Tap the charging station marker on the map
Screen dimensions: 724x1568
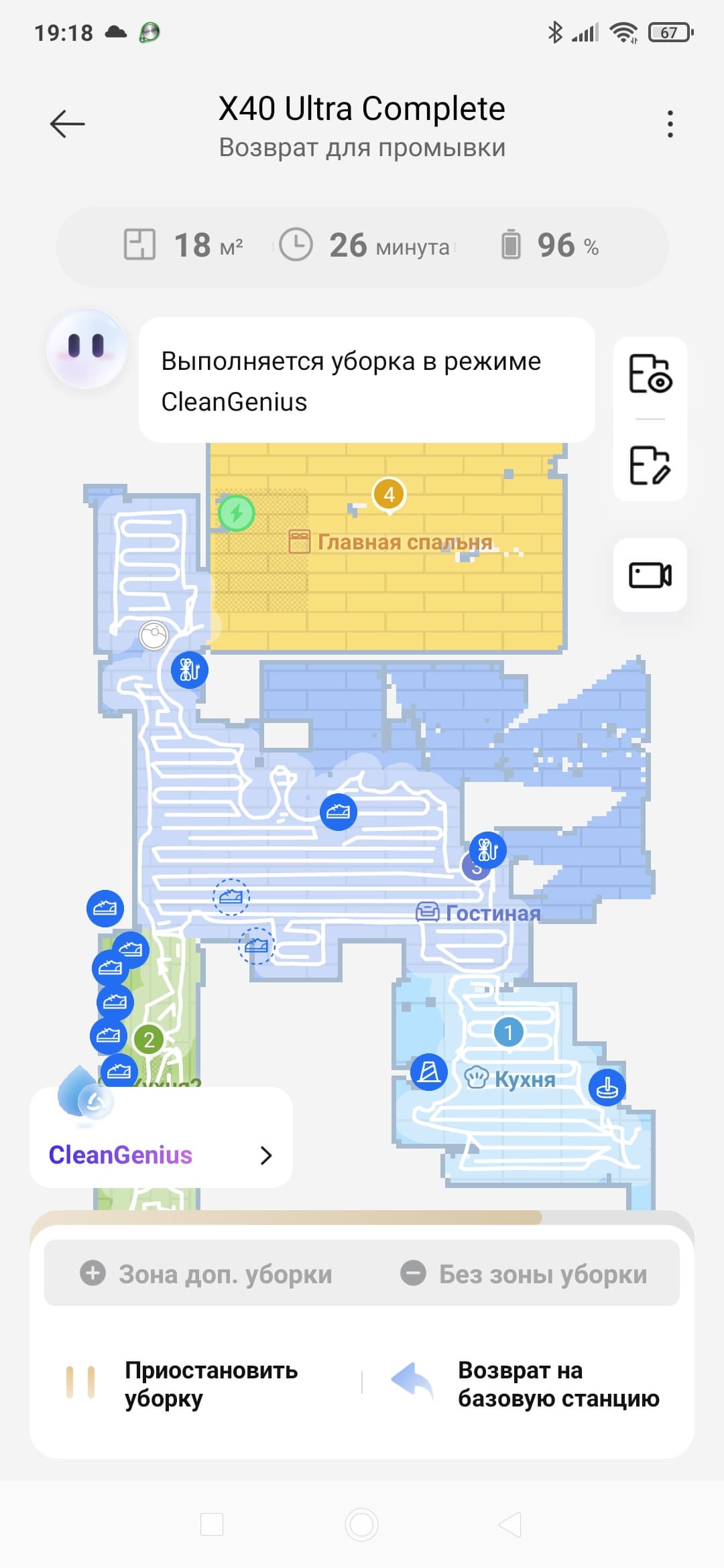click(236, 513)
